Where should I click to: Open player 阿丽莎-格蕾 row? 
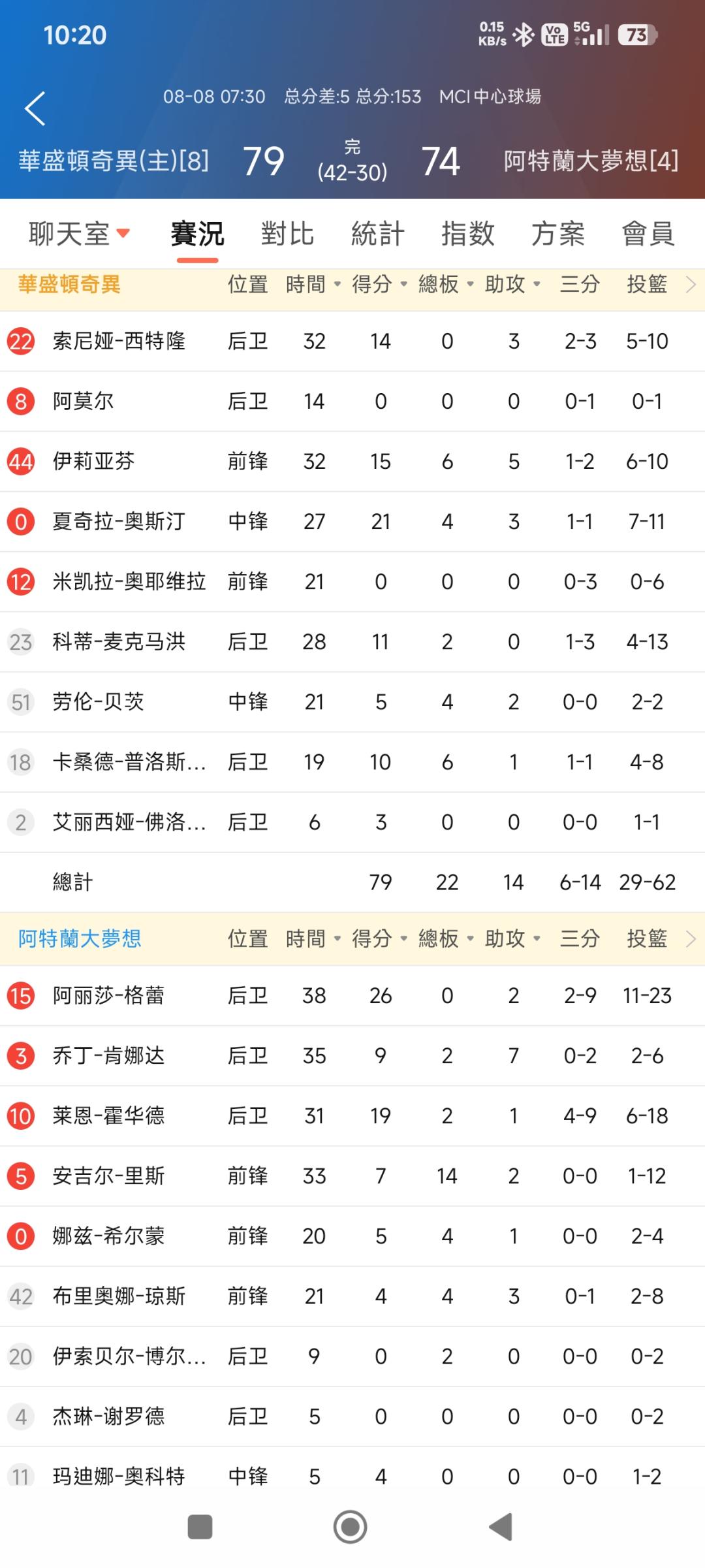tap(352, 996)
